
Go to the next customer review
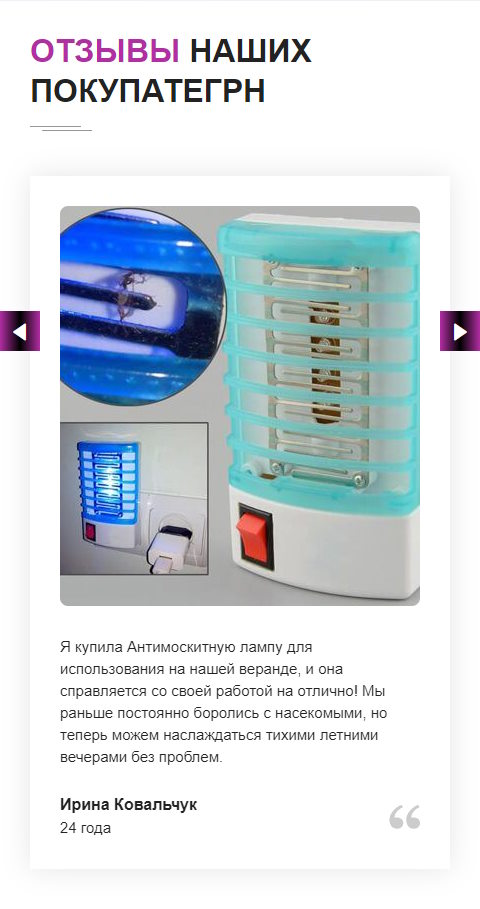(460, 331)
